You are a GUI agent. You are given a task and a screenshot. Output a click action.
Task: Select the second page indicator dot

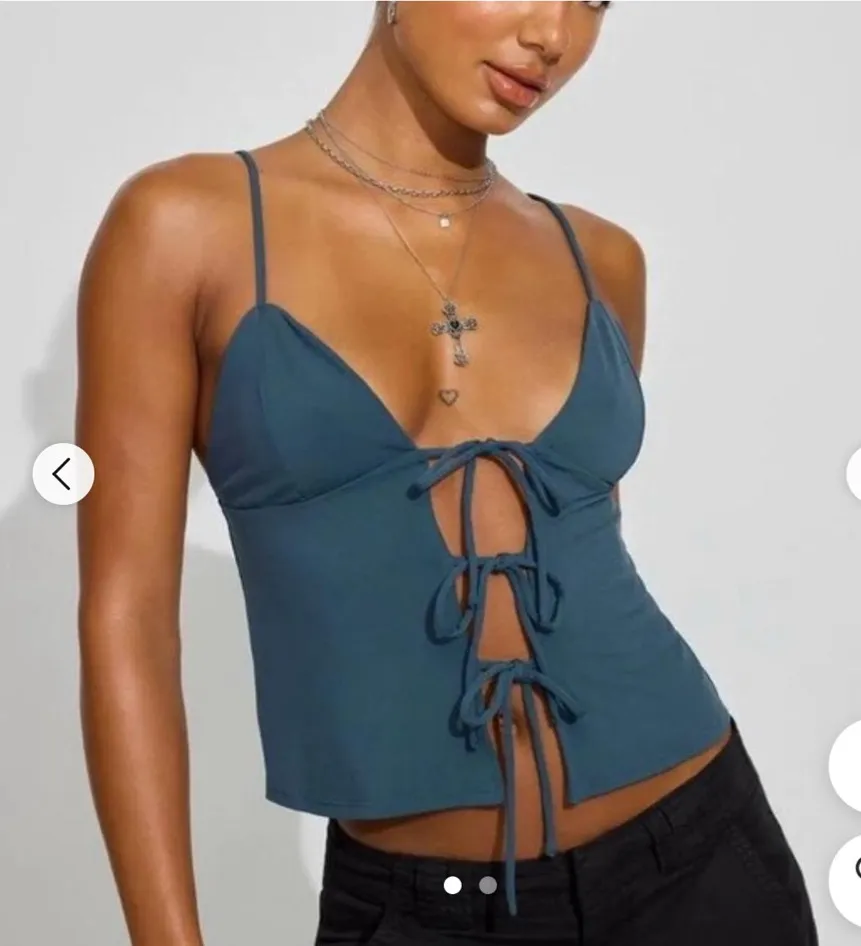(487, 885)
